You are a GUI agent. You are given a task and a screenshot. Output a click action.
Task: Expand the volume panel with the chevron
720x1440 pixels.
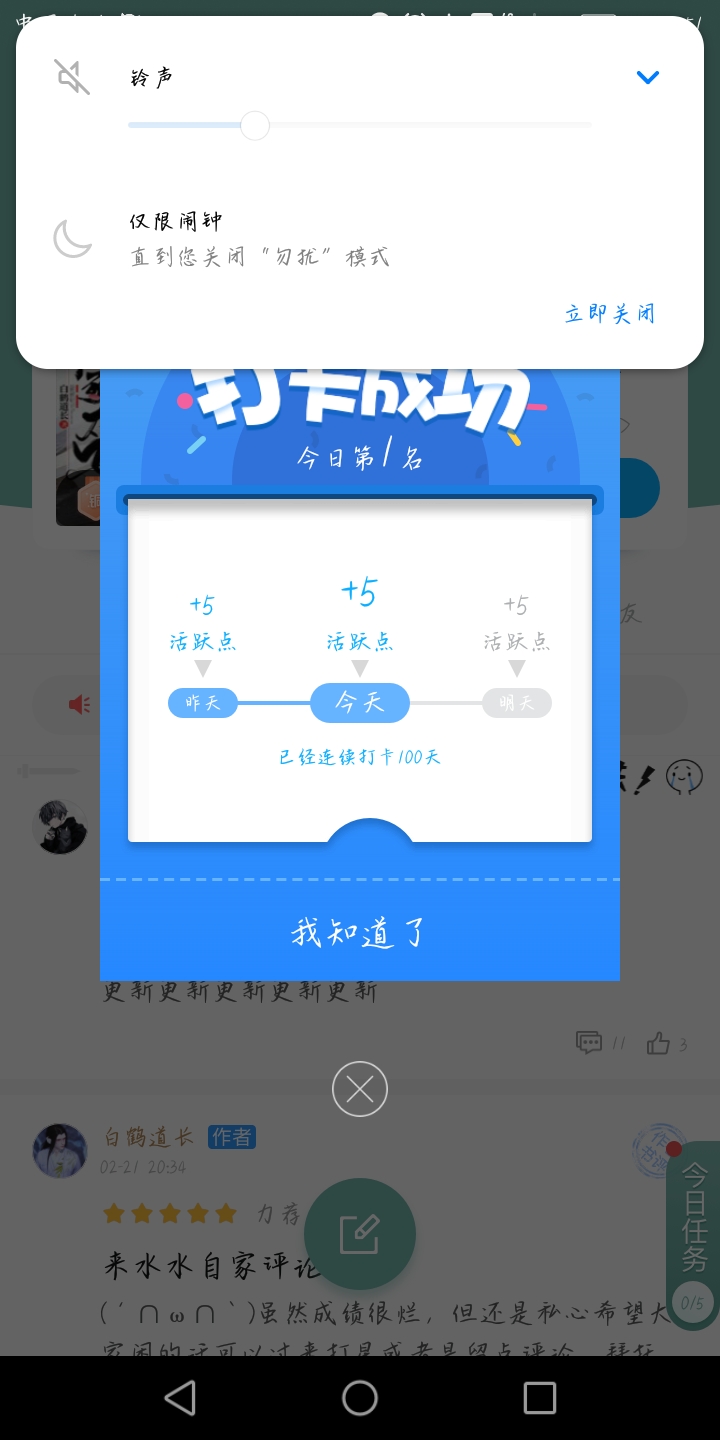(648, 77)
